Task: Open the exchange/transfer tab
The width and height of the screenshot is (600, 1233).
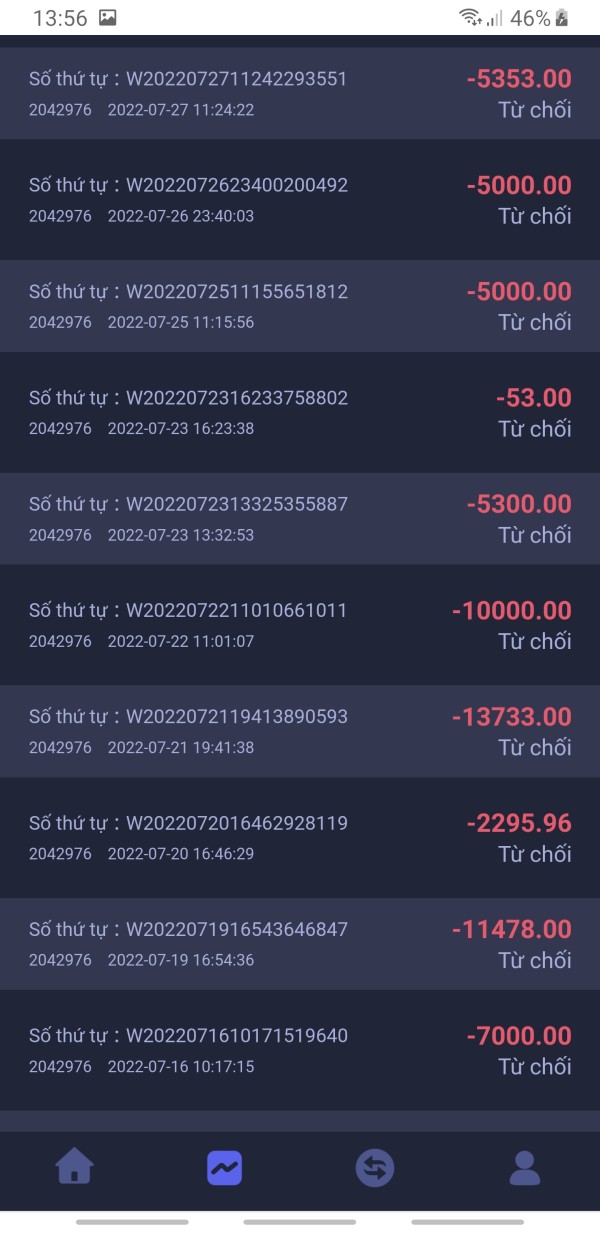Action: (x=375, y=1167)
